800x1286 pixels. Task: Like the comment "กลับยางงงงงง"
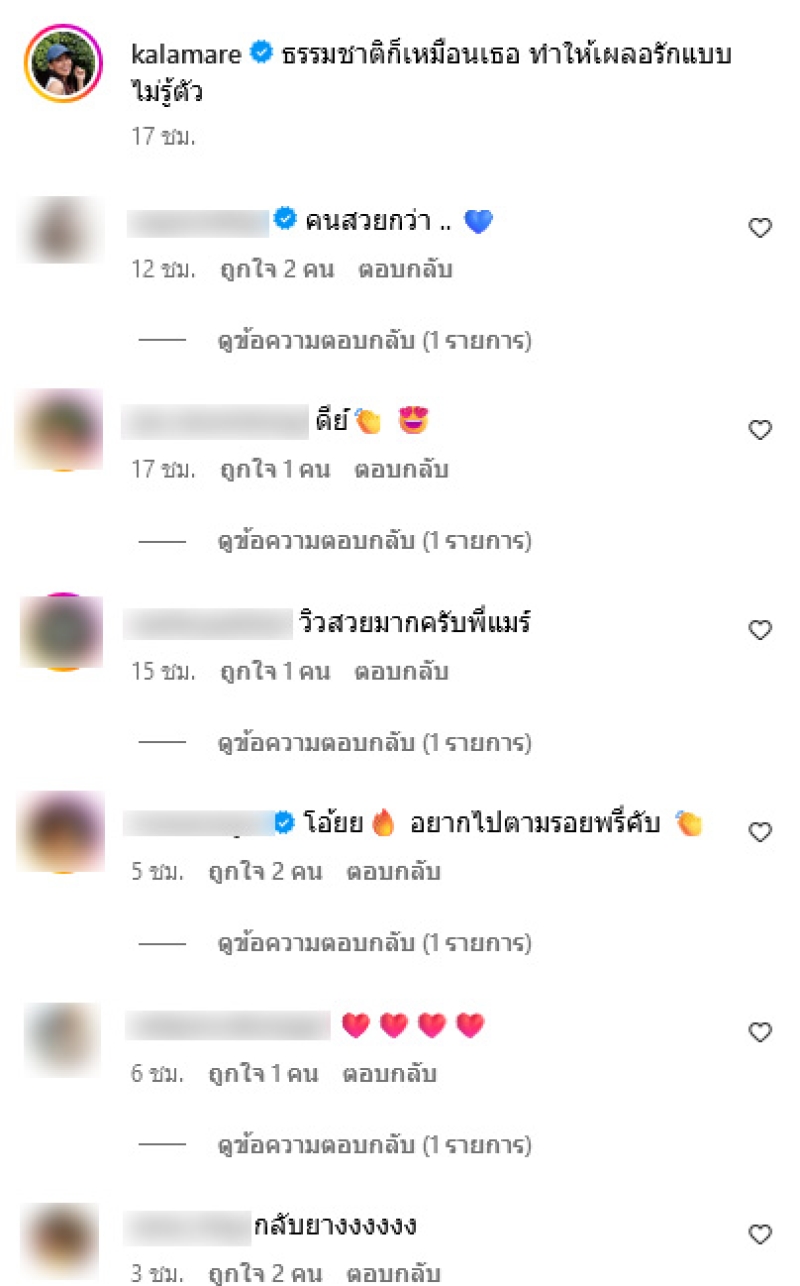click(x=760, y=1234)
